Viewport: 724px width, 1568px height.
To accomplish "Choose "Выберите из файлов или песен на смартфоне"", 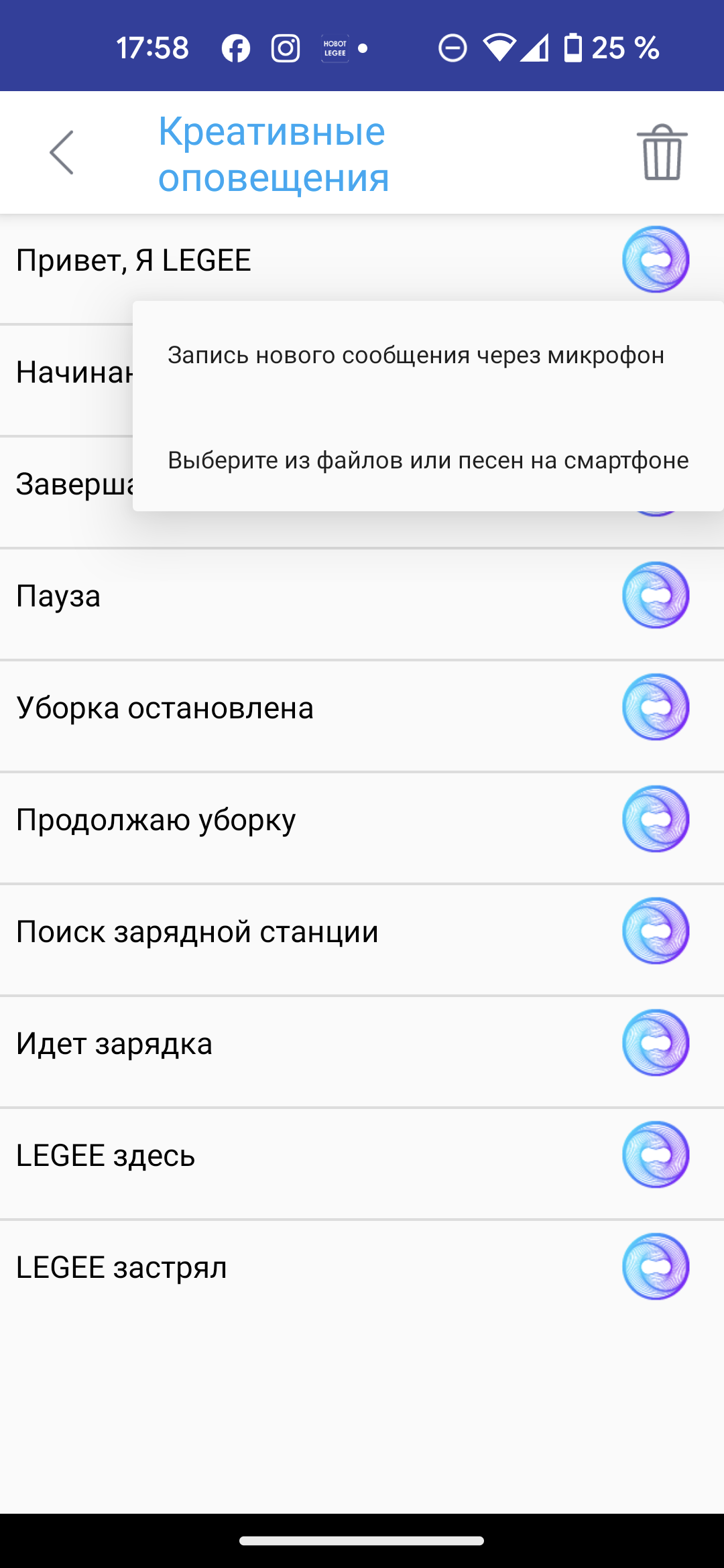I will [428, 460].
